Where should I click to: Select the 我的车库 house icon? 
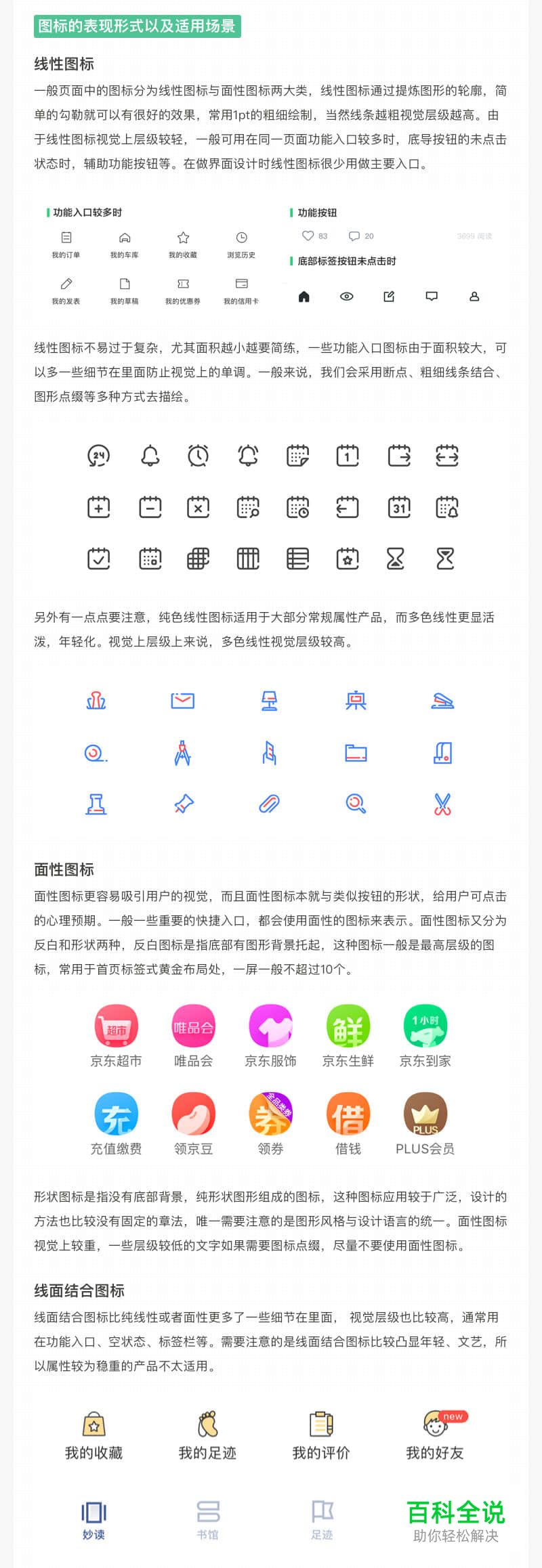(125, 238)
